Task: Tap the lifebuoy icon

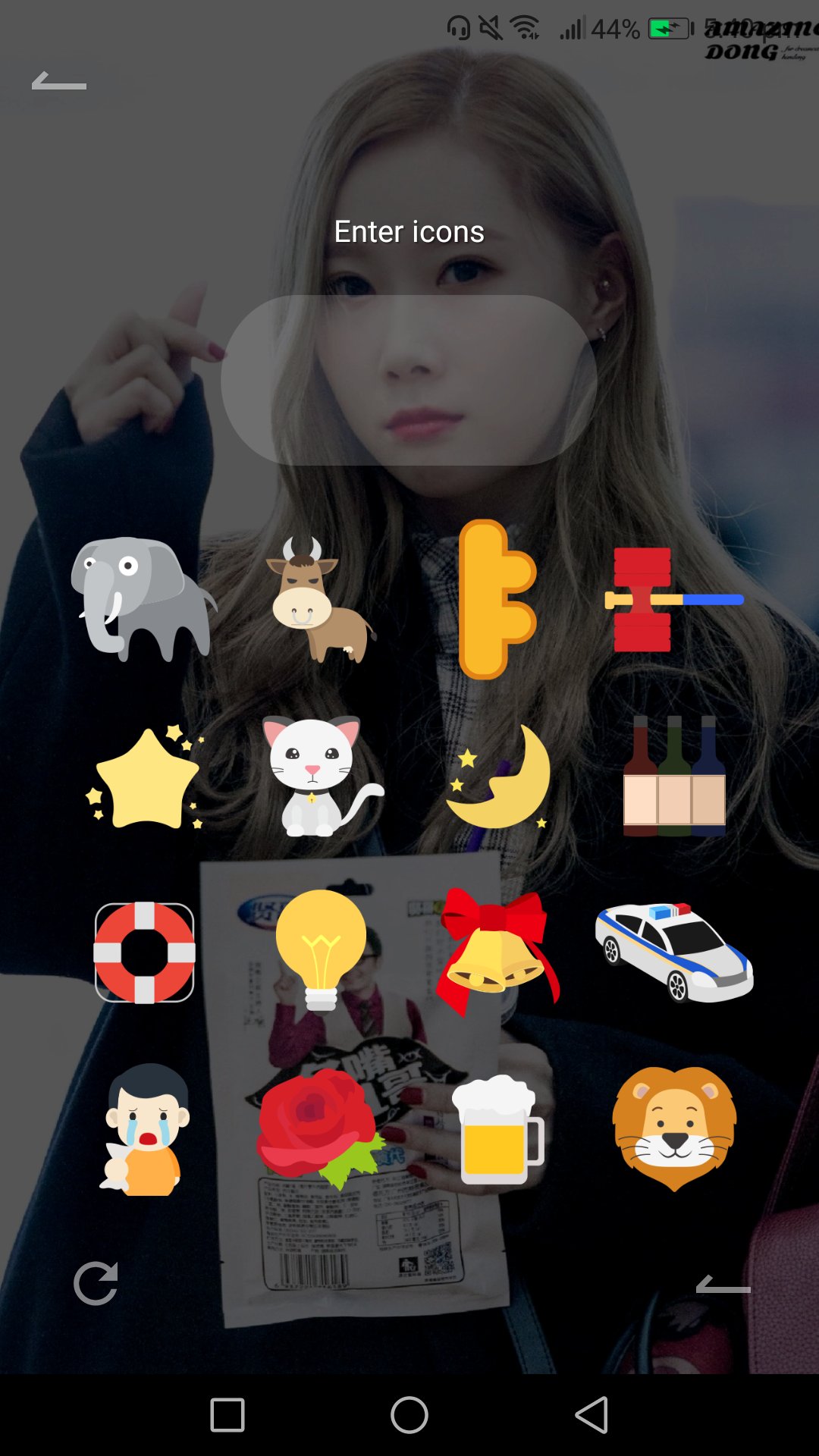Action: (144, 952)
